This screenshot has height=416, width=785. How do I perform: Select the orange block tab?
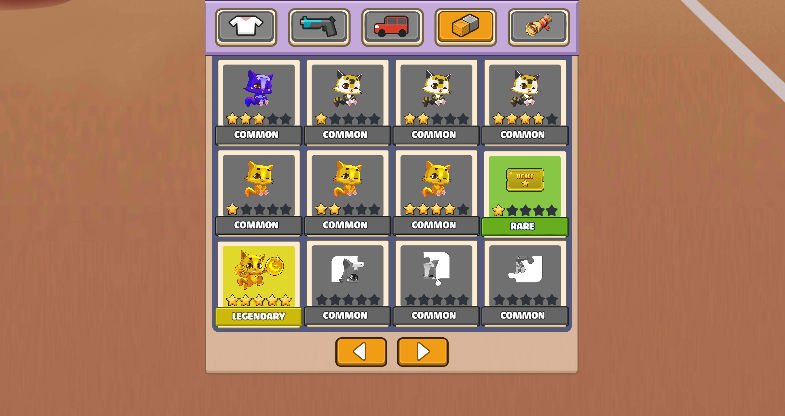click(x=465, y=27)
